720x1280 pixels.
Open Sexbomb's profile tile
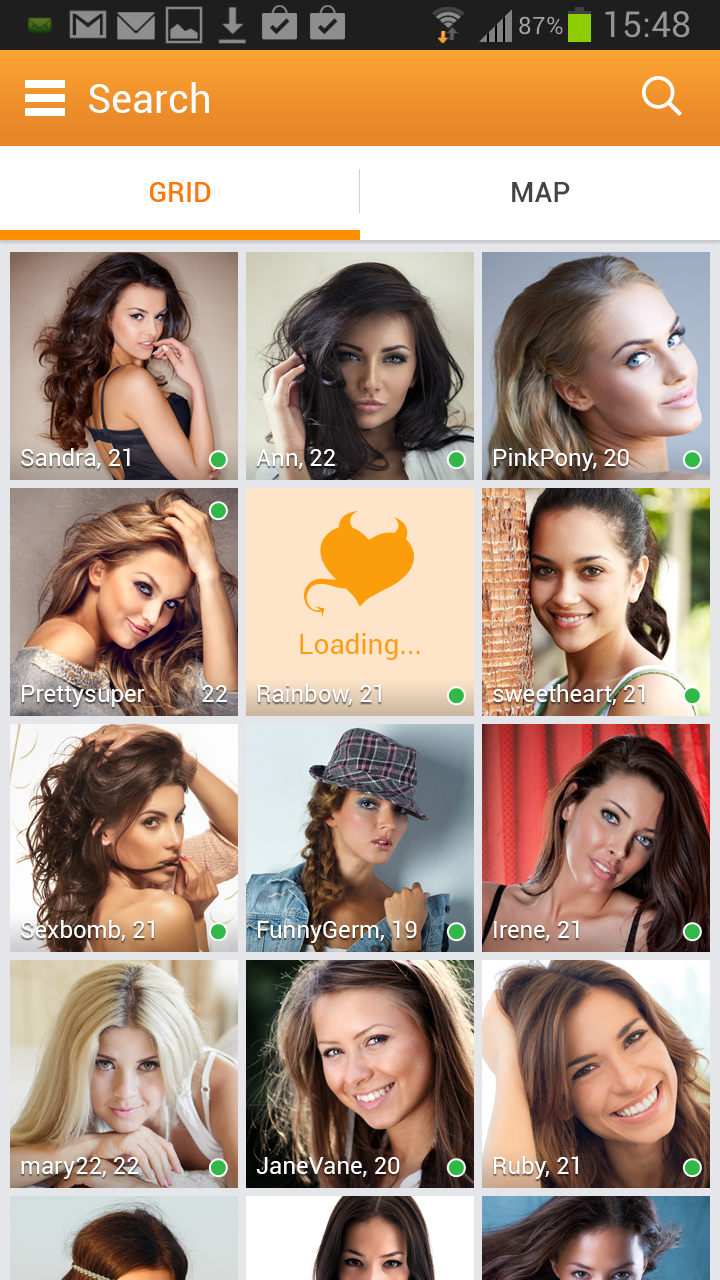(124, 837)
